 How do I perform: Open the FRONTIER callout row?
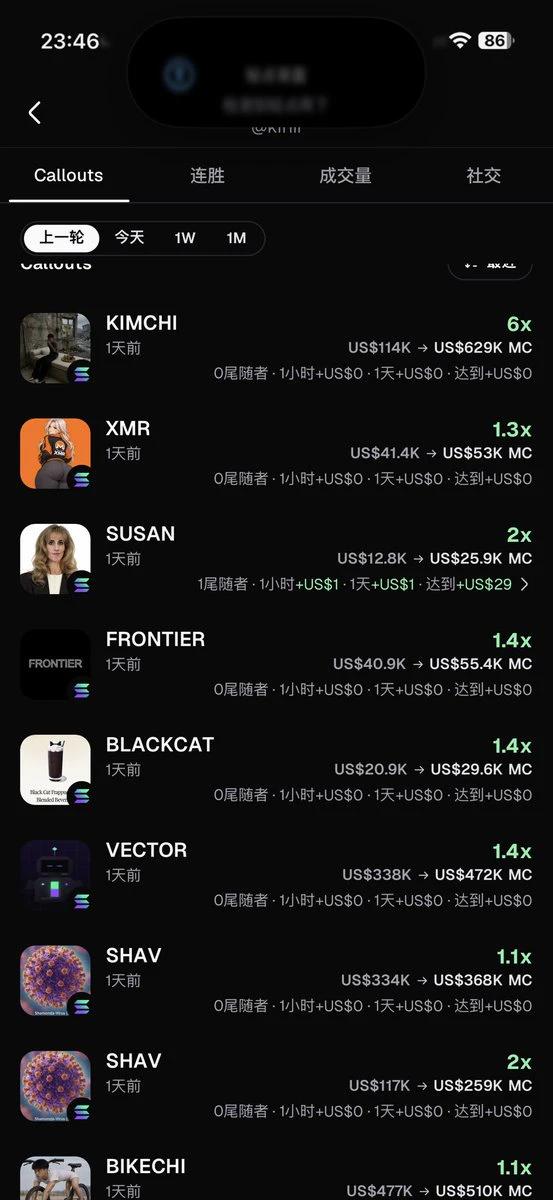pyautogui.click(x=276, y=664)
